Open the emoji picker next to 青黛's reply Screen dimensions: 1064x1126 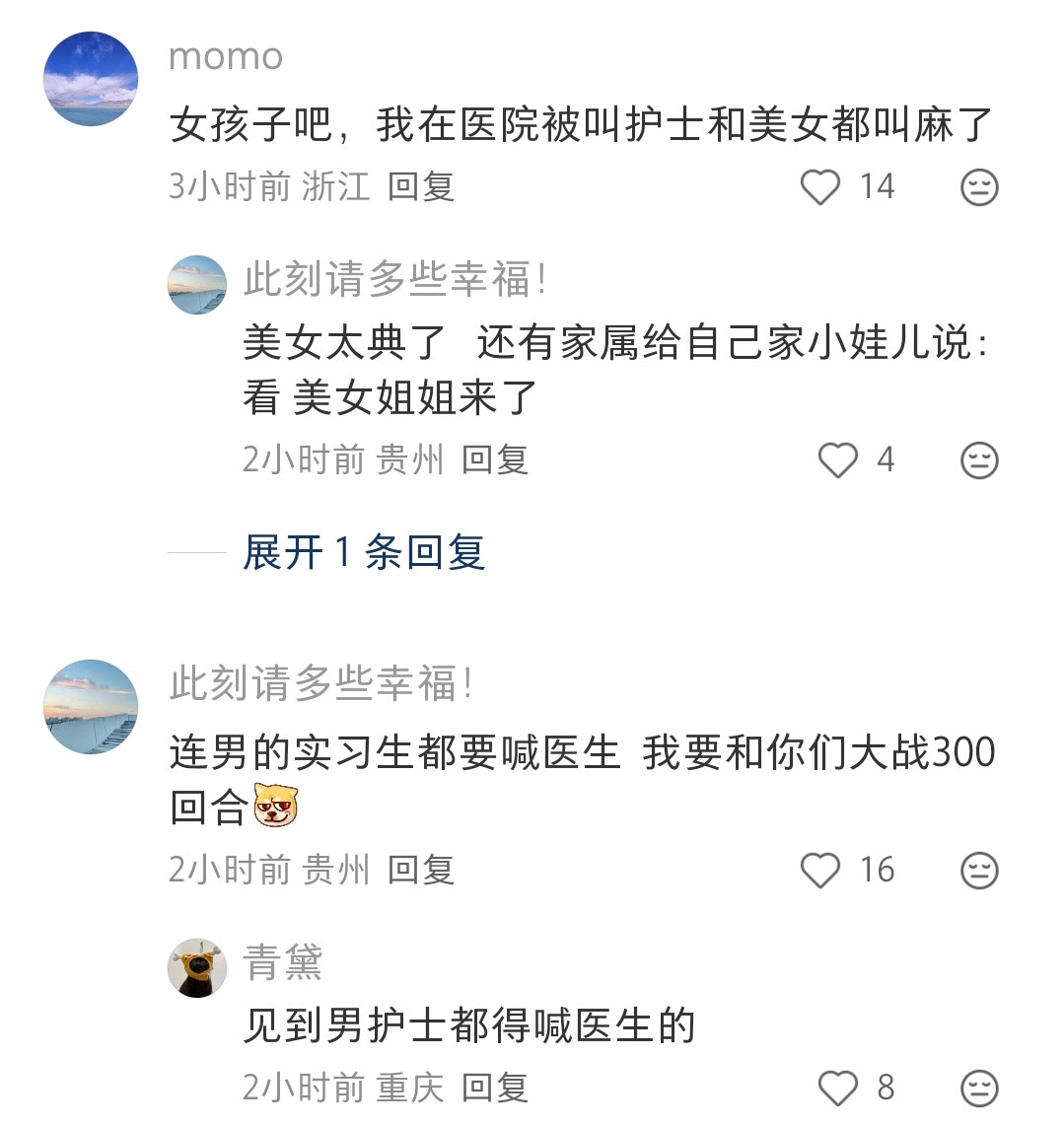point(979,1090)
